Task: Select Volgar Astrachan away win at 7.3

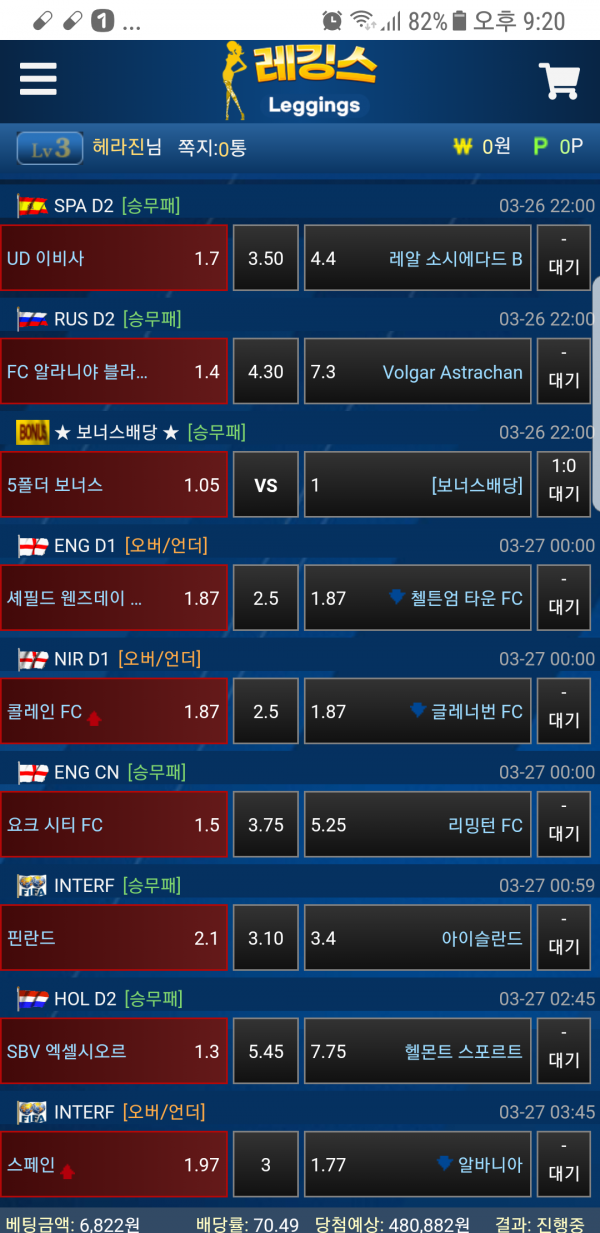Action: pyautogui.click(x=416, y=371)
